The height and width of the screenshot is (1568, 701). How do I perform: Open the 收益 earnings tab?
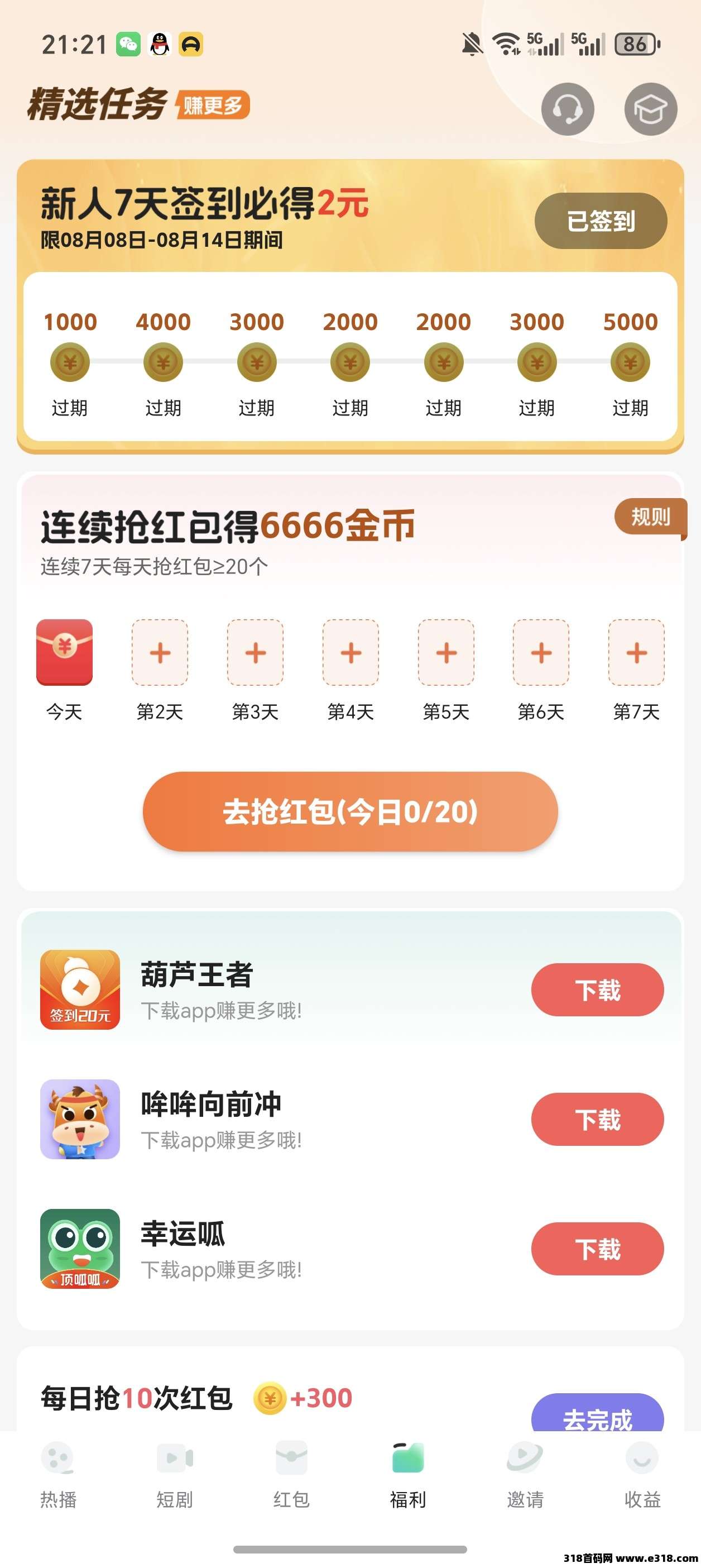point(642,1473)
